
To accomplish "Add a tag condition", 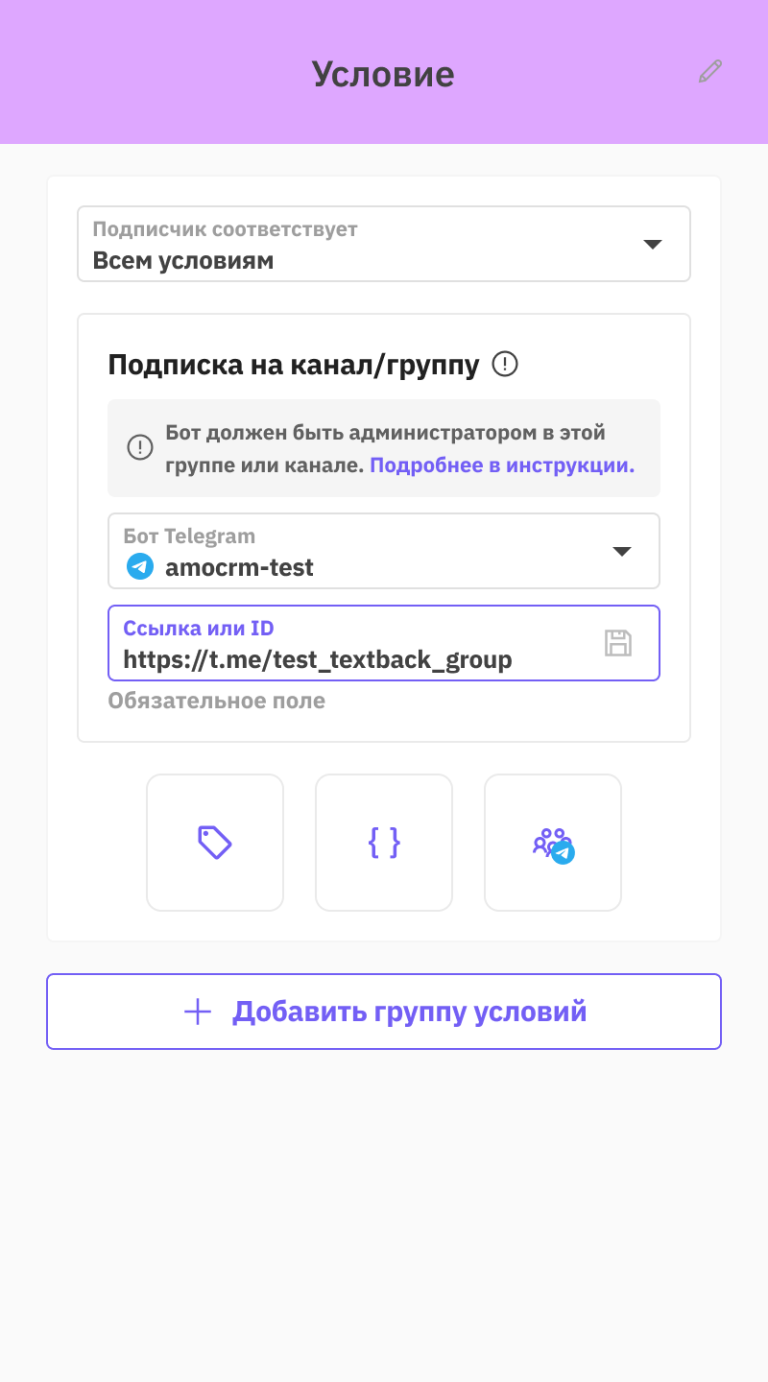I will click(215, 843).
